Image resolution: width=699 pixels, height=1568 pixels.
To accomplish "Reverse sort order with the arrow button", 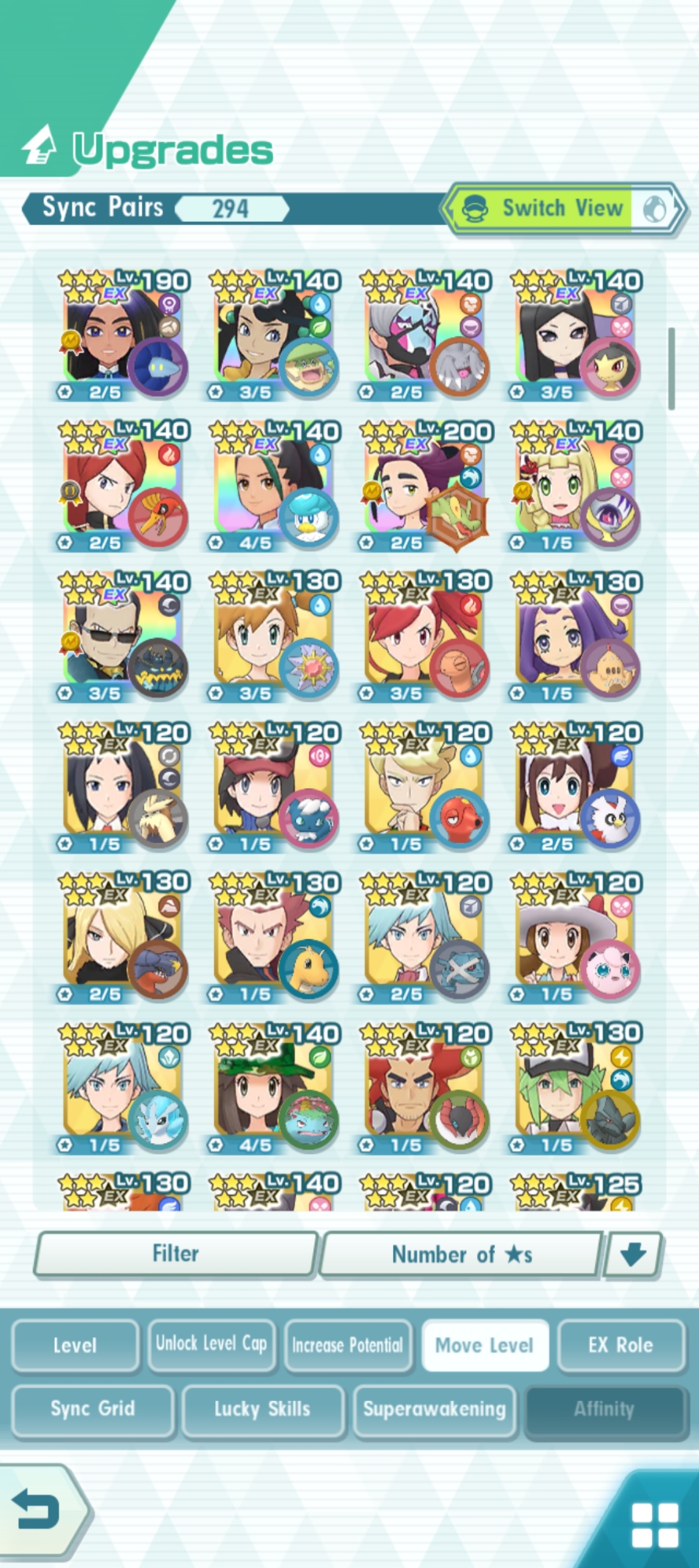I will click(633, 1254).
